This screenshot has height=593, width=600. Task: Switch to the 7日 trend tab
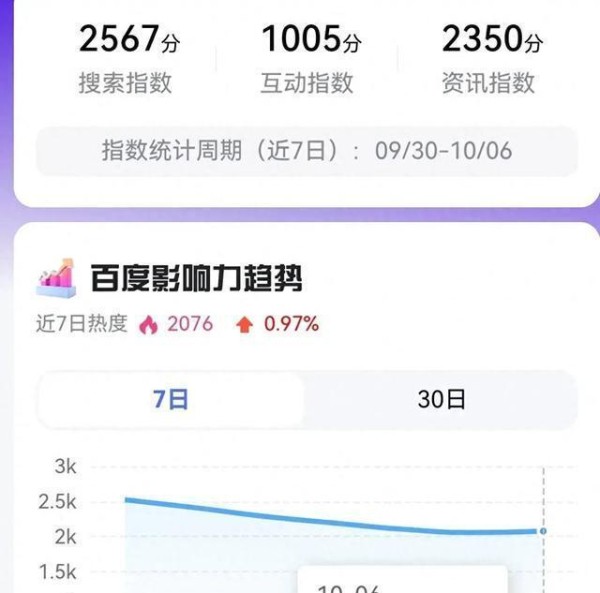point(171,400)
